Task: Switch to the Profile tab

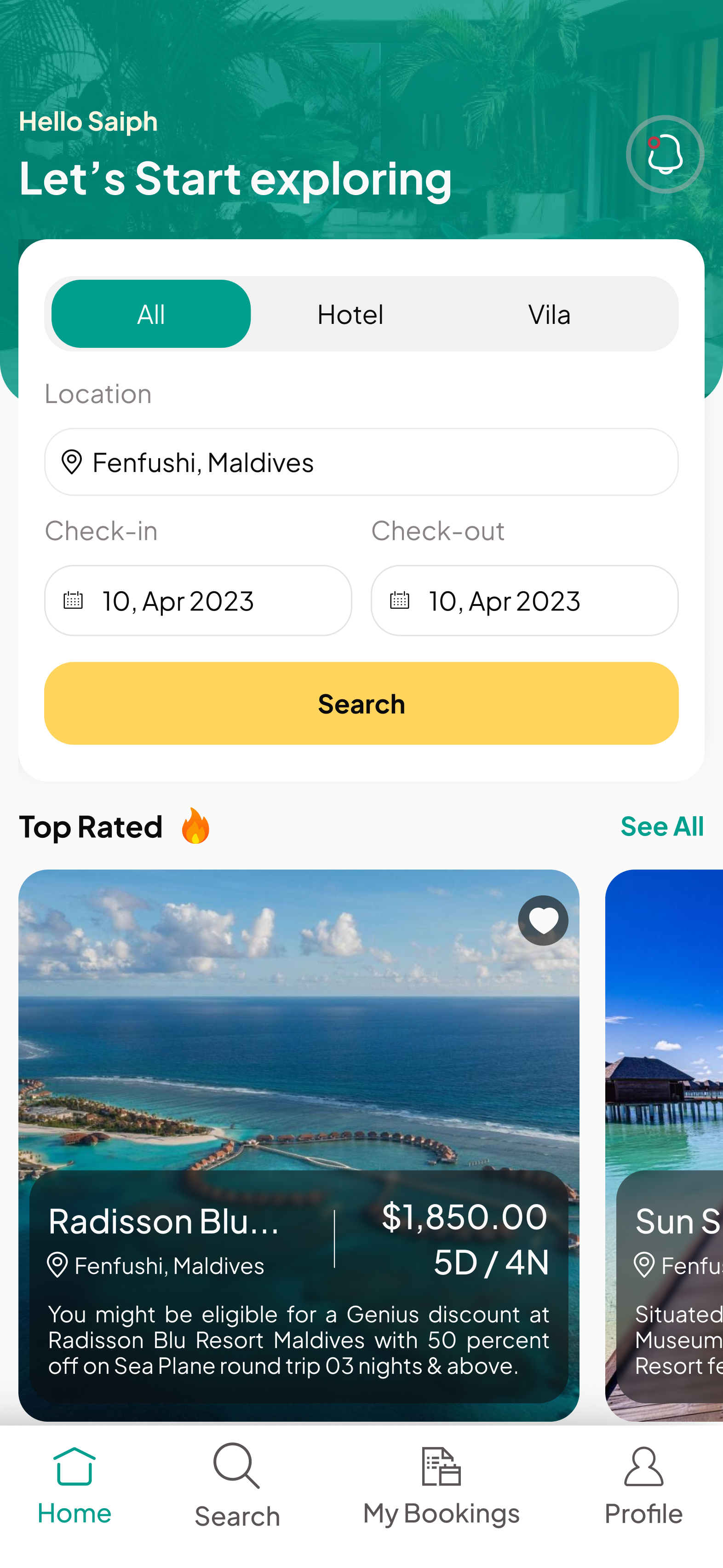Action: 643,1487
